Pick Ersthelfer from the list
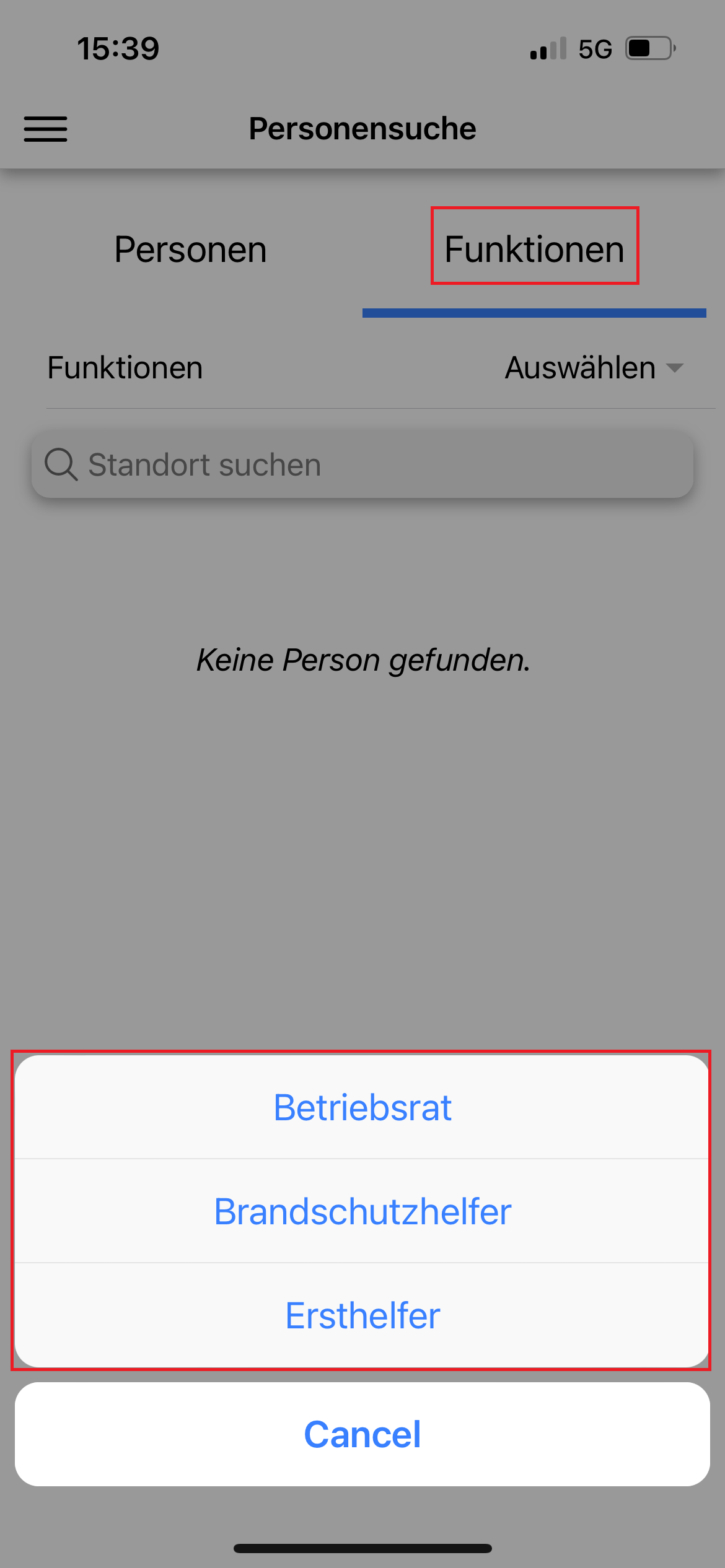Image resolution: width=725 pixels, height=1568 pixels. coord(362,1315)
